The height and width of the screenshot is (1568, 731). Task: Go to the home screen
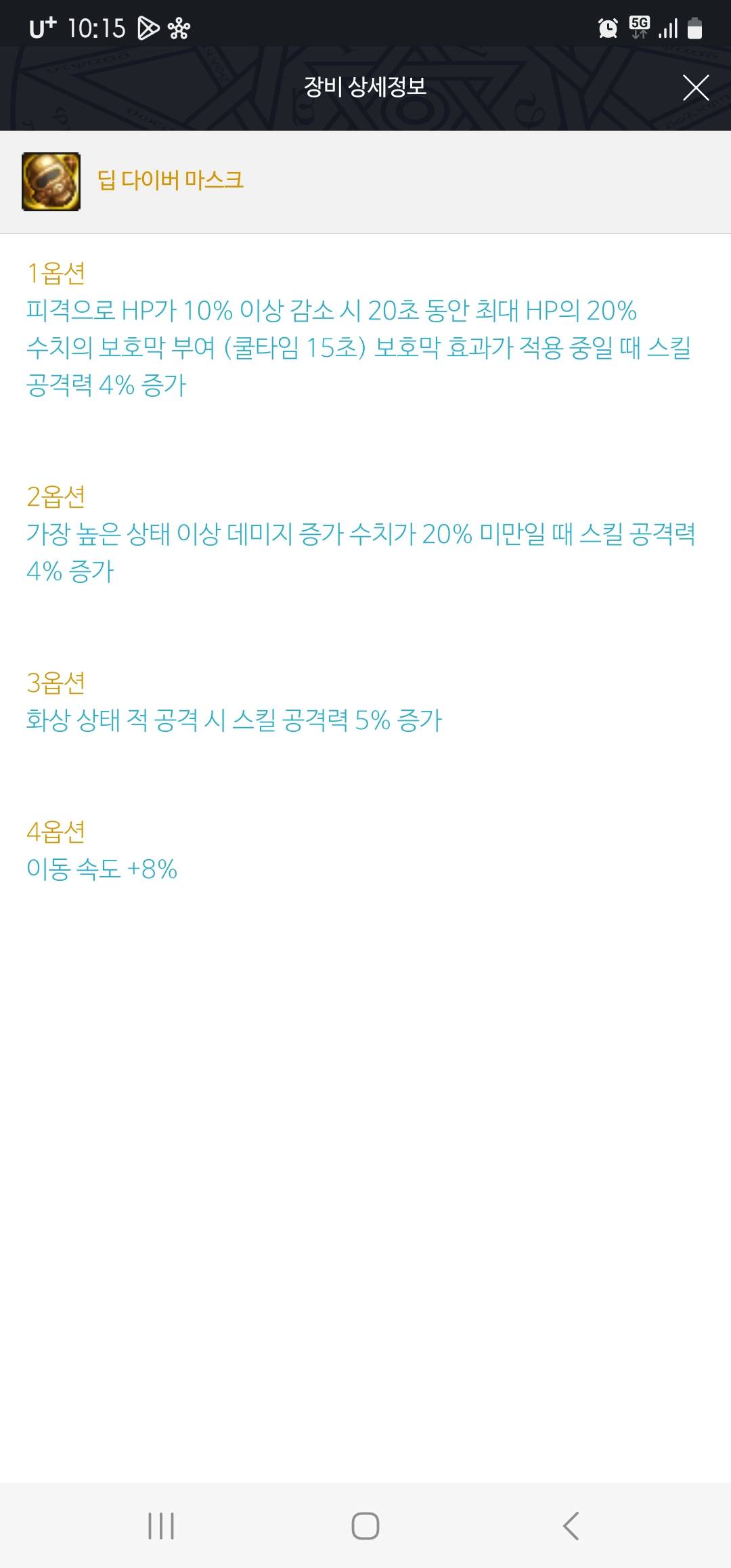tap(365, 1525)
